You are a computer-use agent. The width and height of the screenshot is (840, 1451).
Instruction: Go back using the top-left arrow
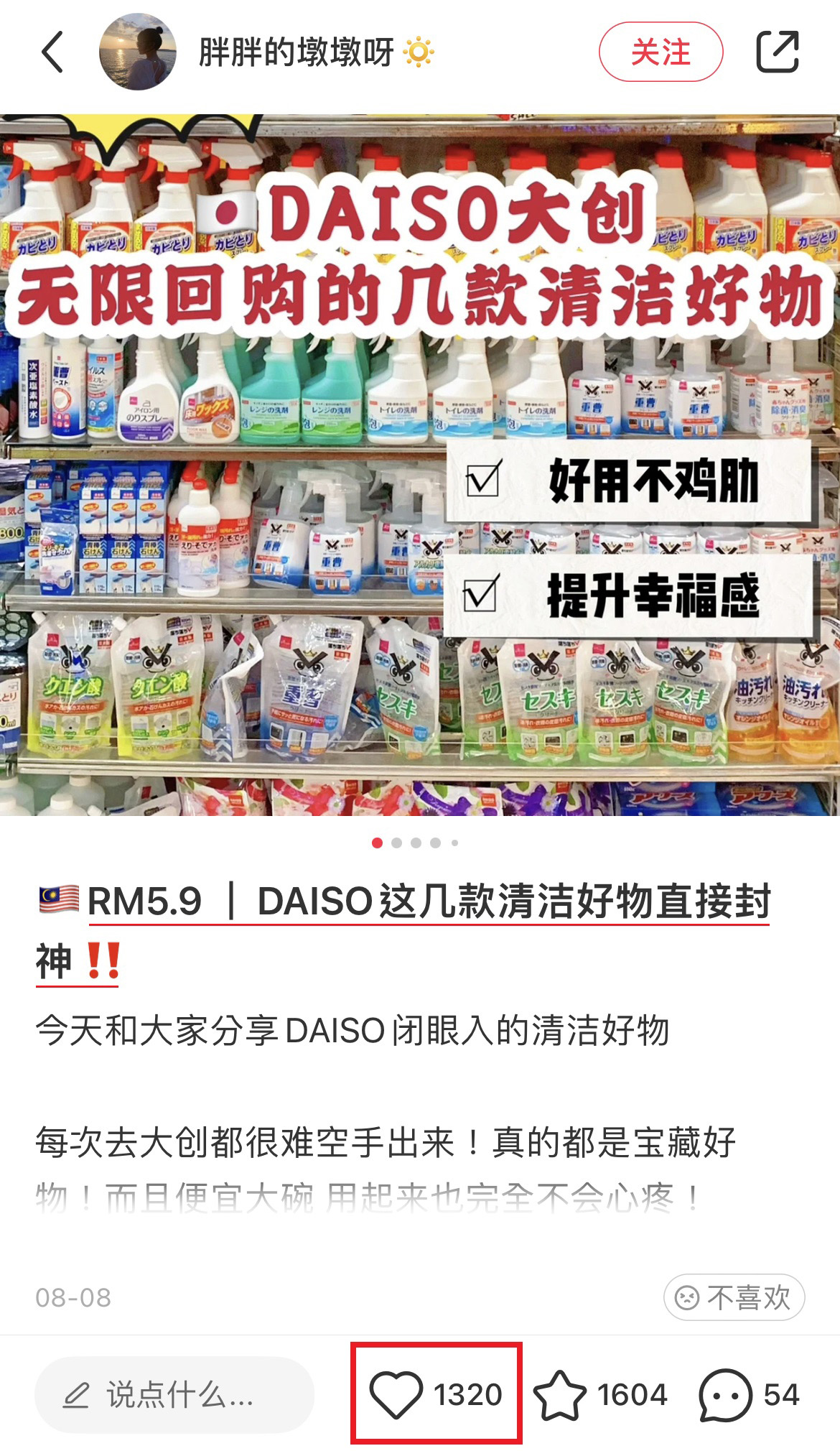pos(53,52)
